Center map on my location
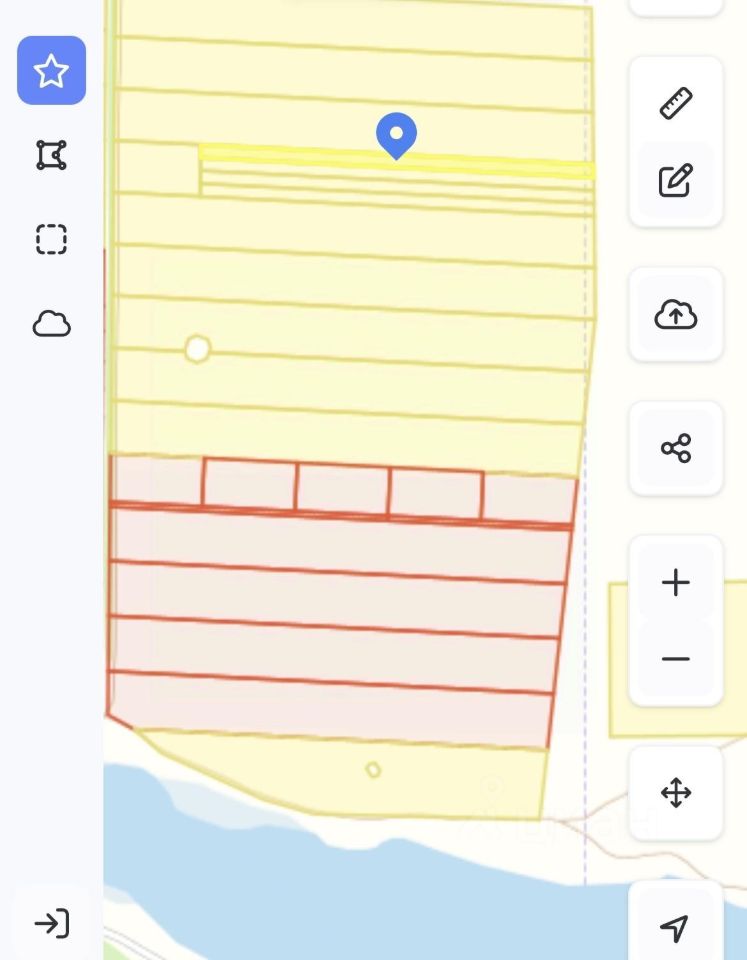The height and width of the screenshot is (960, 747). [x=676, y=927]
